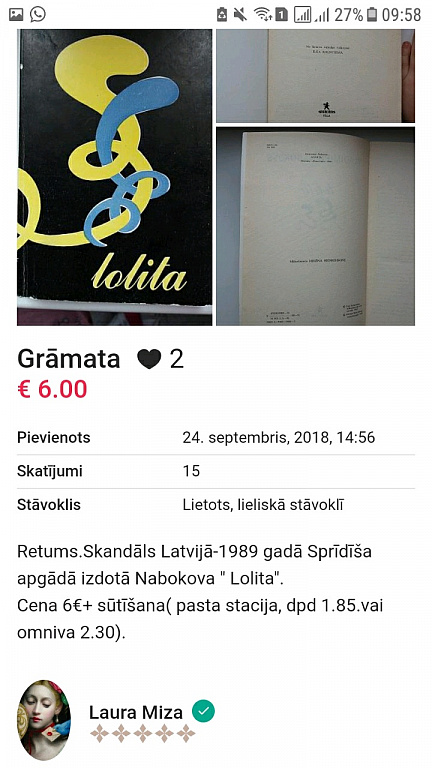View the photo with the publisher logo
The width and height of the screenshot is (432, 768).
[315, 76]
